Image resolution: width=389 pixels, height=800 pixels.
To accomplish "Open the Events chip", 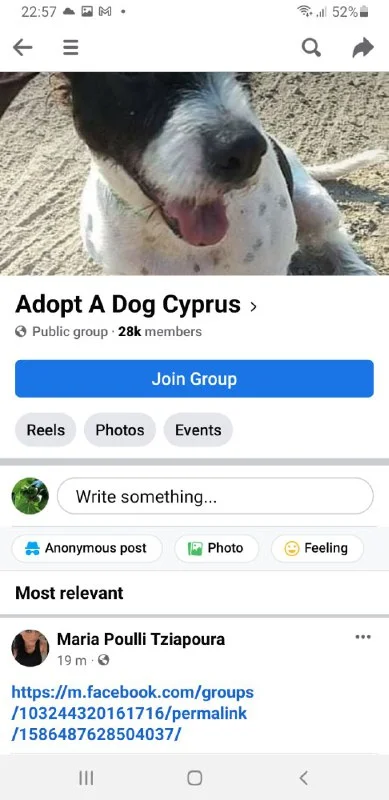I will [198, 430].
